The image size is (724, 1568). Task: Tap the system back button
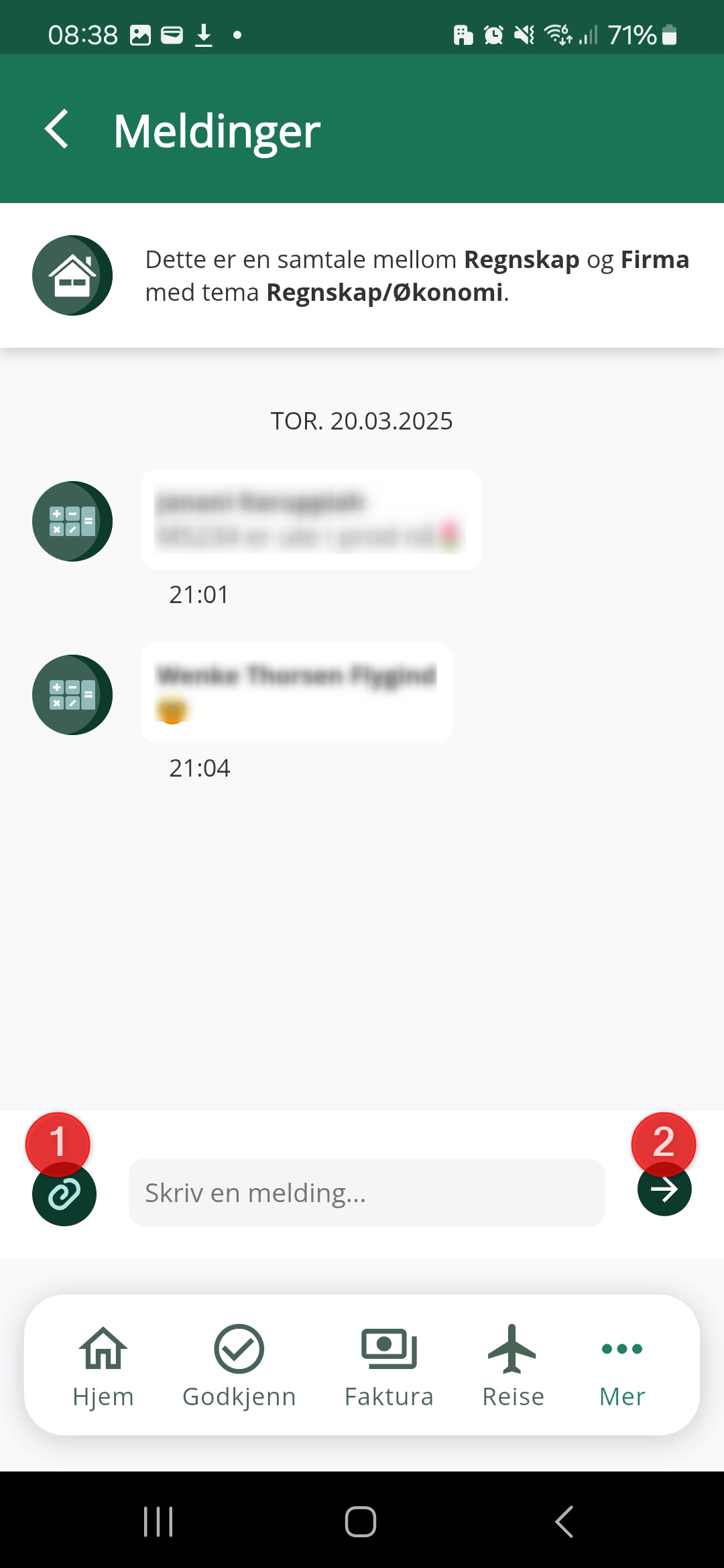tap(564, 1521)
